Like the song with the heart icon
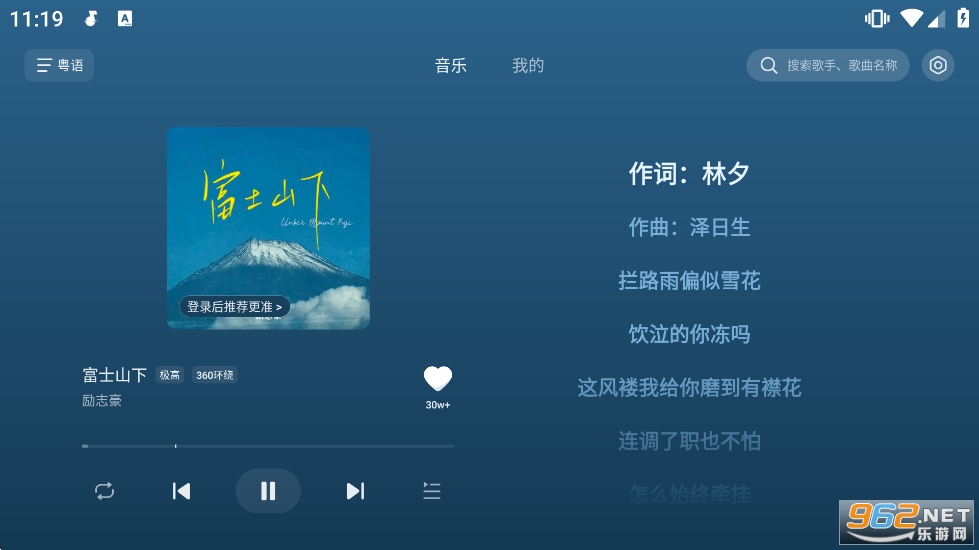This screenshot has width=979, height=550. tap(438, 379)
